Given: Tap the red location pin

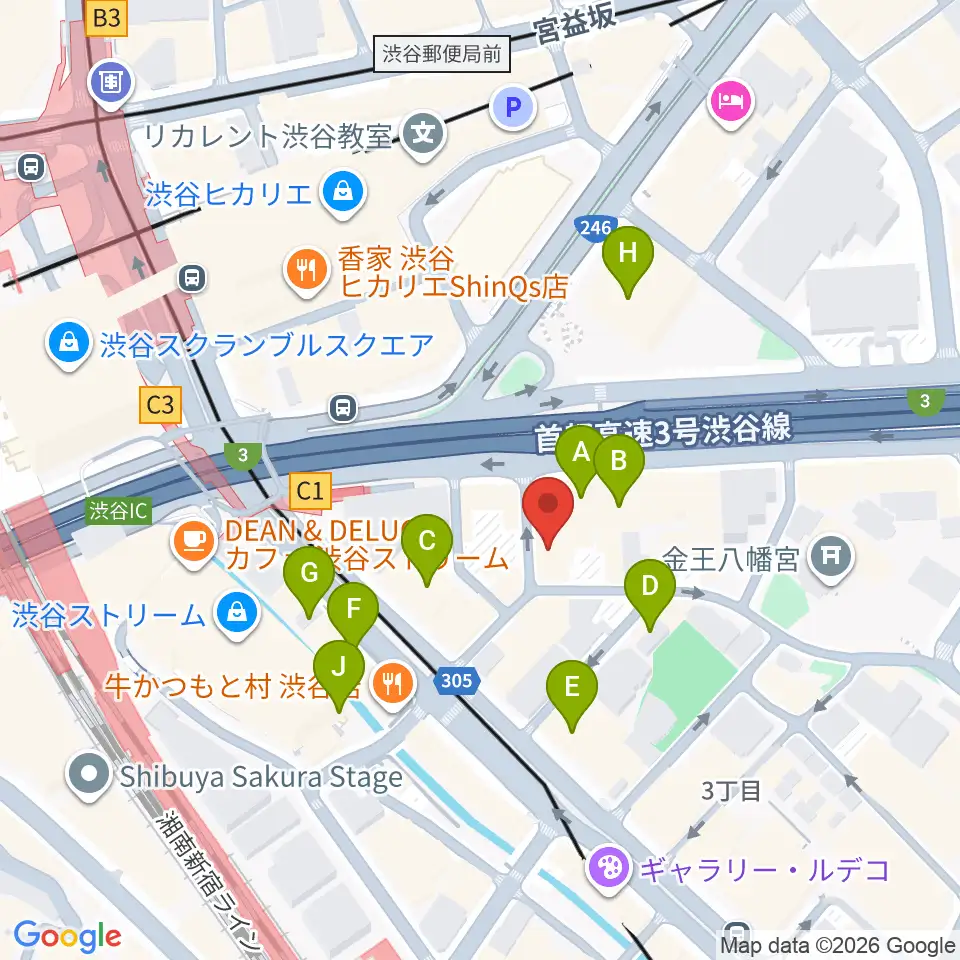Looking at the screenshot, I should pos(548,511).
